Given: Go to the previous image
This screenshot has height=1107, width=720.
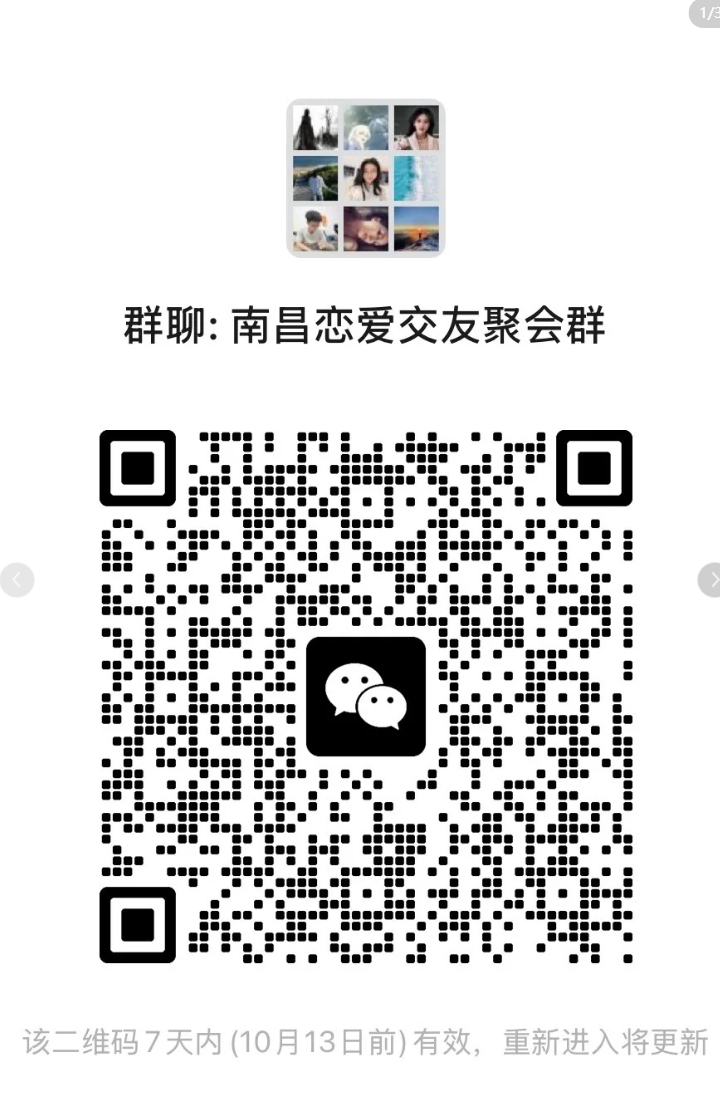Looking at the screenshot, I should point(16,579).
